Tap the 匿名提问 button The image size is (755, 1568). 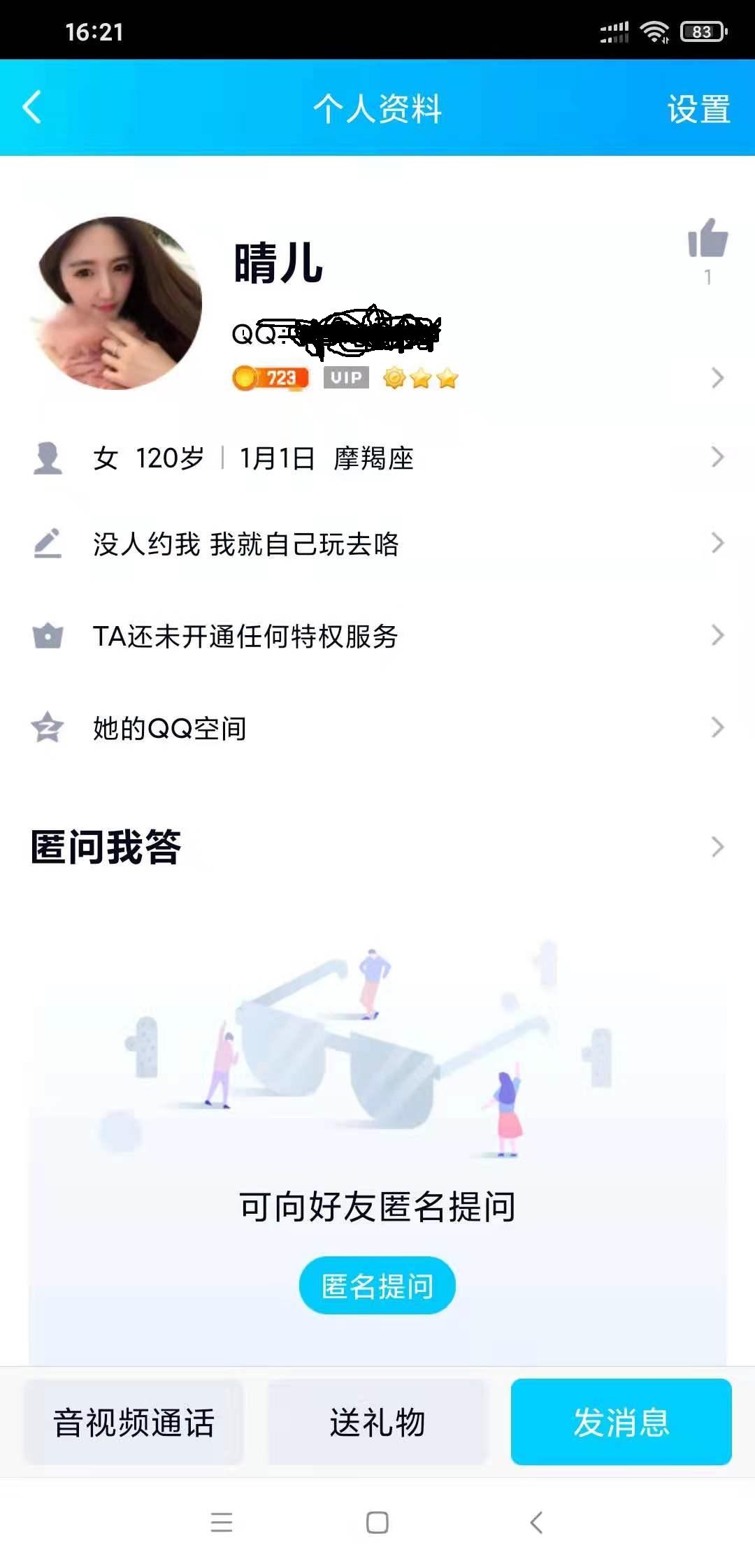coord(377,1285)
